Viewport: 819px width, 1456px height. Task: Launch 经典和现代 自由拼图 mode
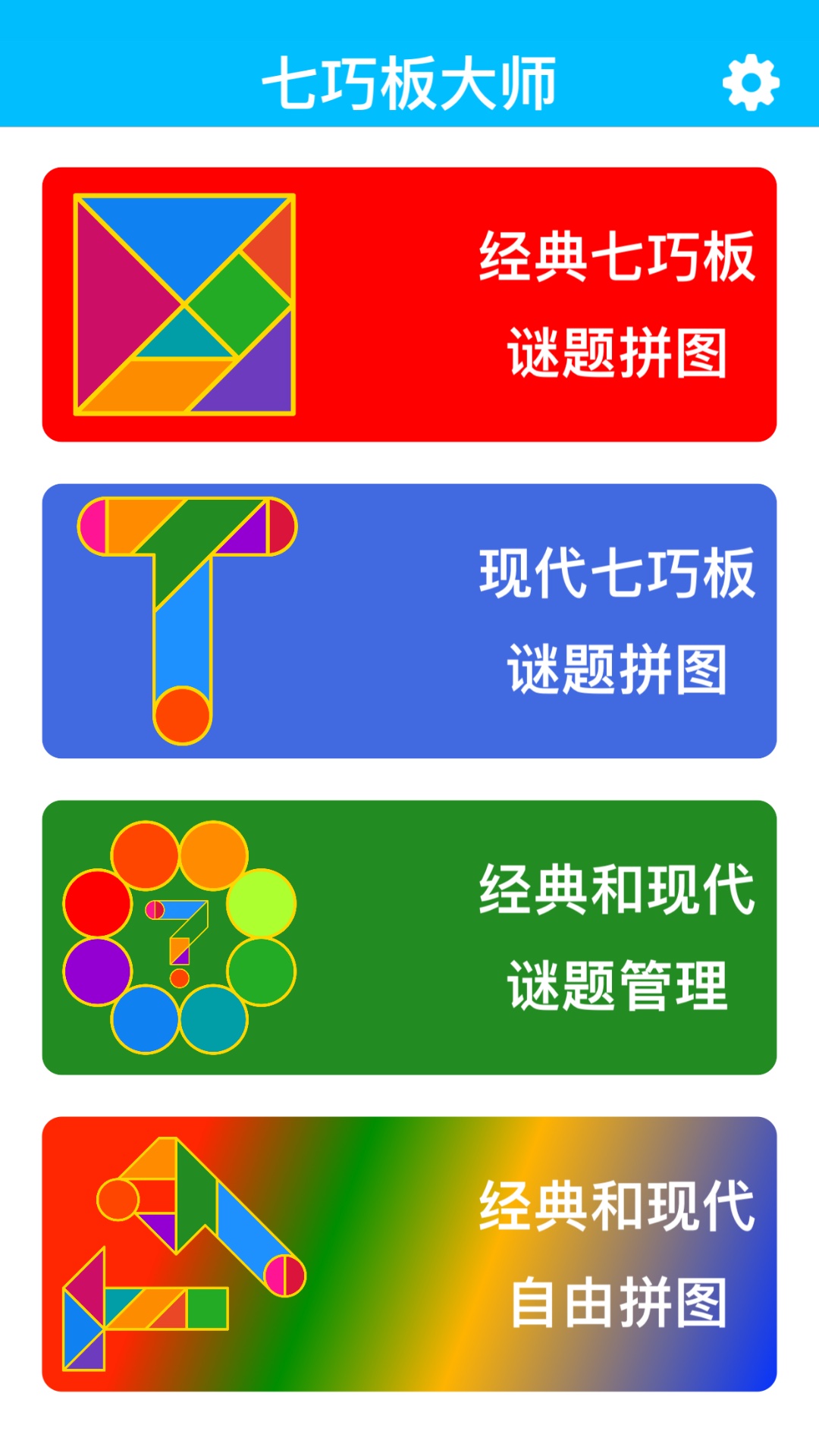(409, 1254)
